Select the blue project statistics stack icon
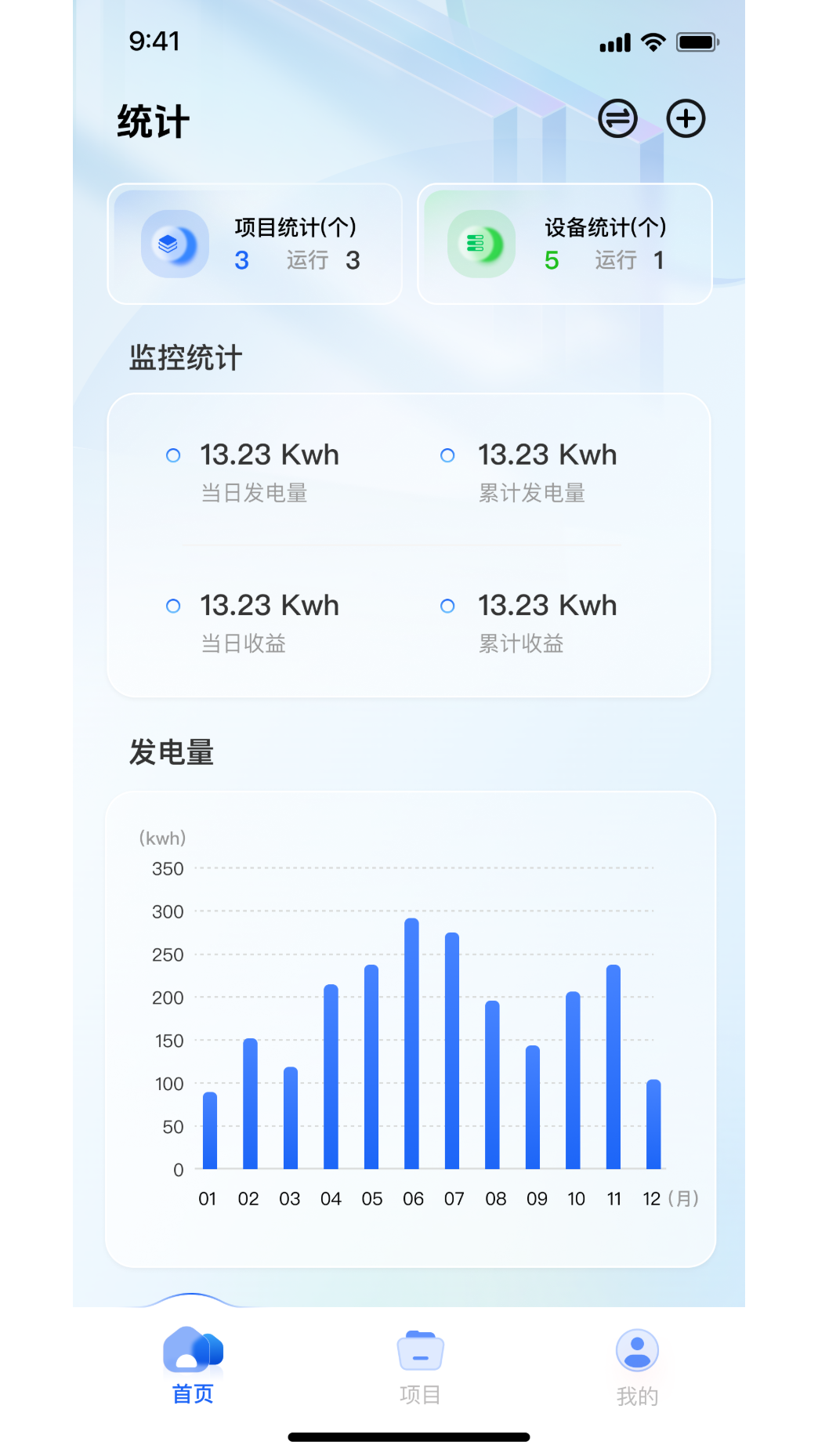The width and height of the screenshot is (818, 1456). 174,243
